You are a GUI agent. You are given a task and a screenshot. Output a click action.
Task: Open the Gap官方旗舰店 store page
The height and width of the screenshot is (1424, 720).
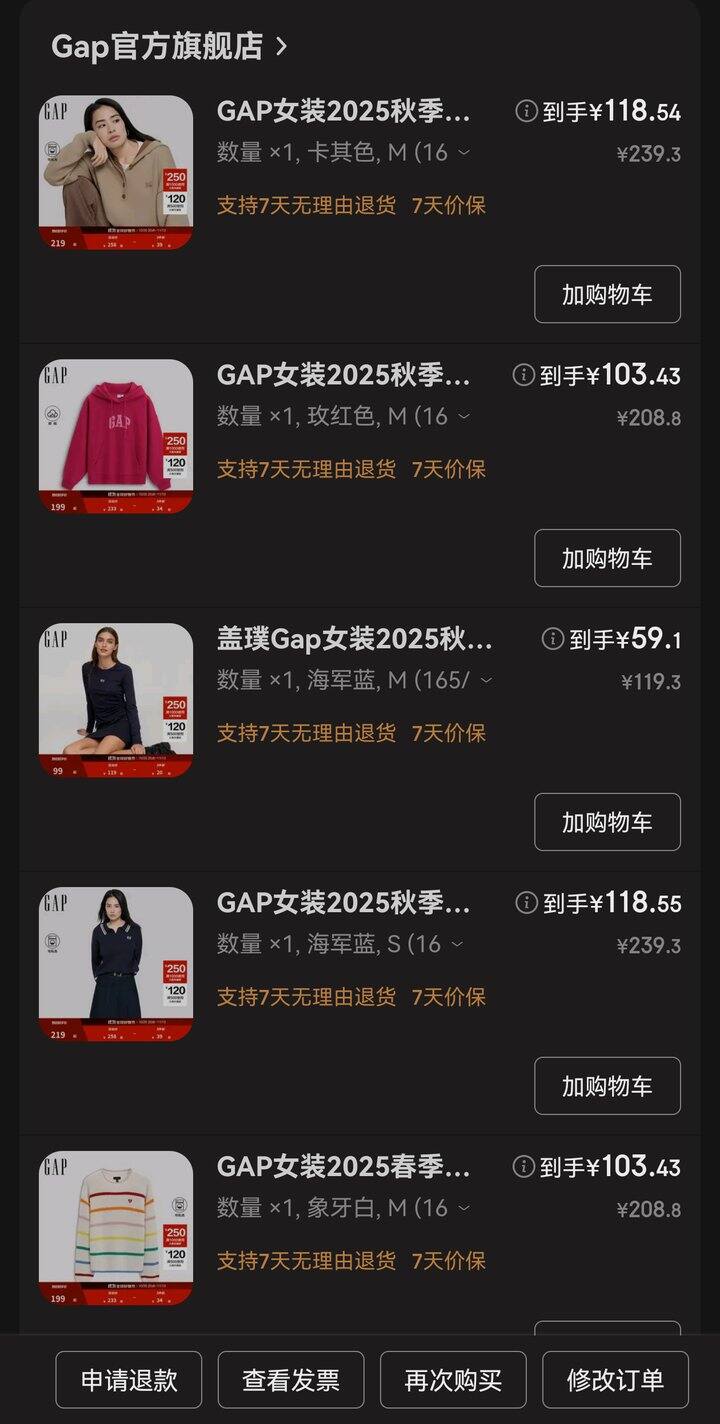(168, 46)
